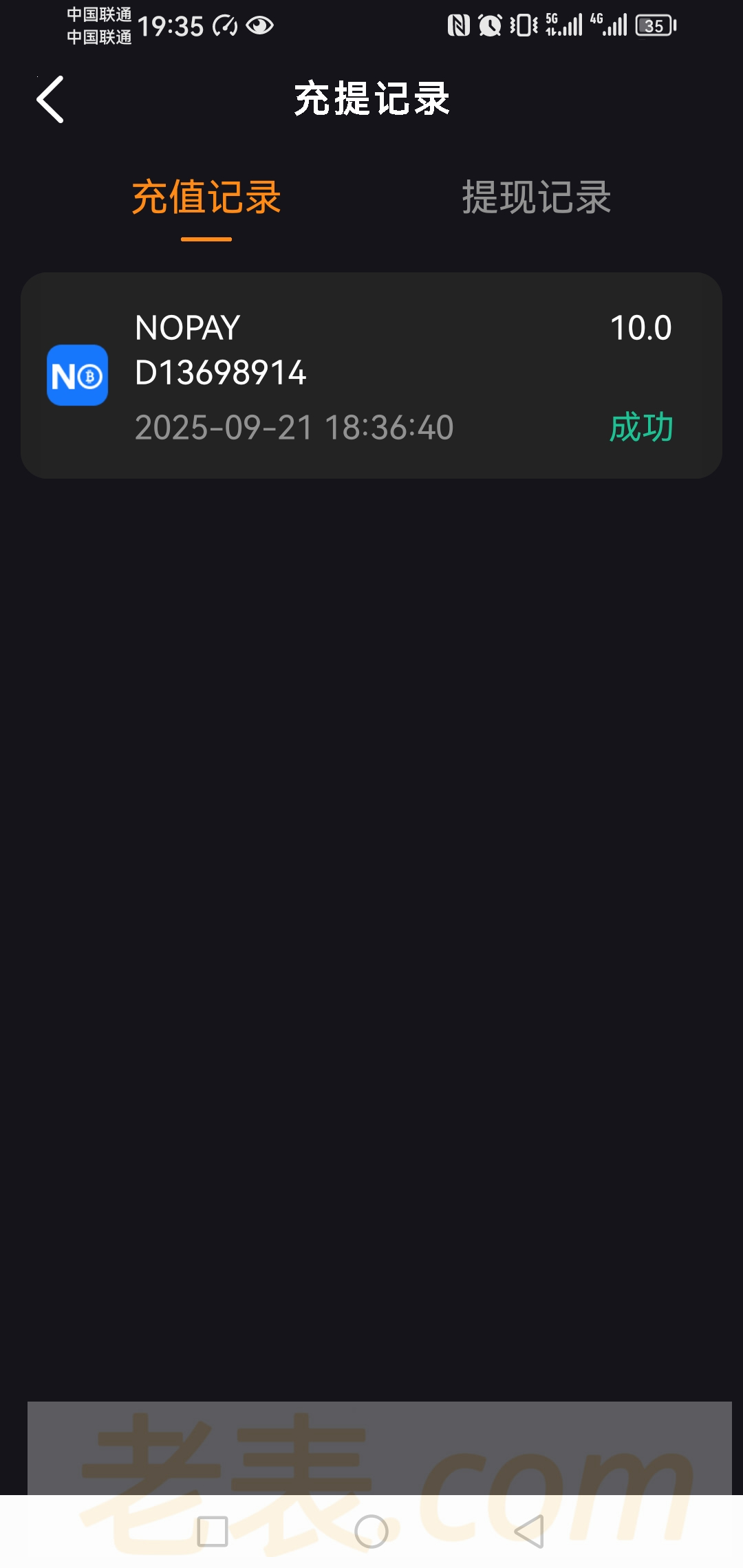
Task: Open recent apps from navigation bar
Action: (x=212, y=1532)
